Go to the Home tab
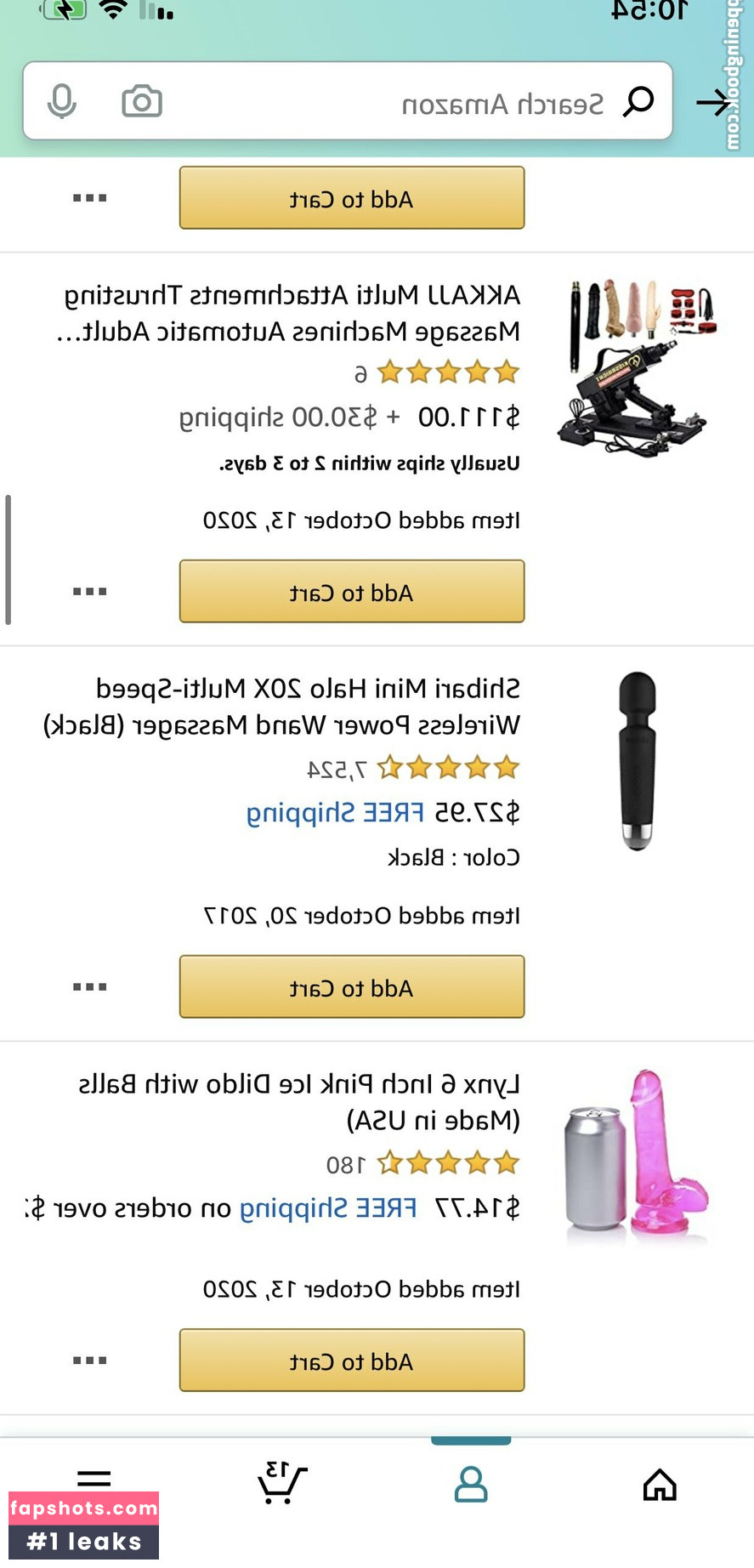Image resolution: width=754 pixels, height=1568 pixels. [660, 1485]
